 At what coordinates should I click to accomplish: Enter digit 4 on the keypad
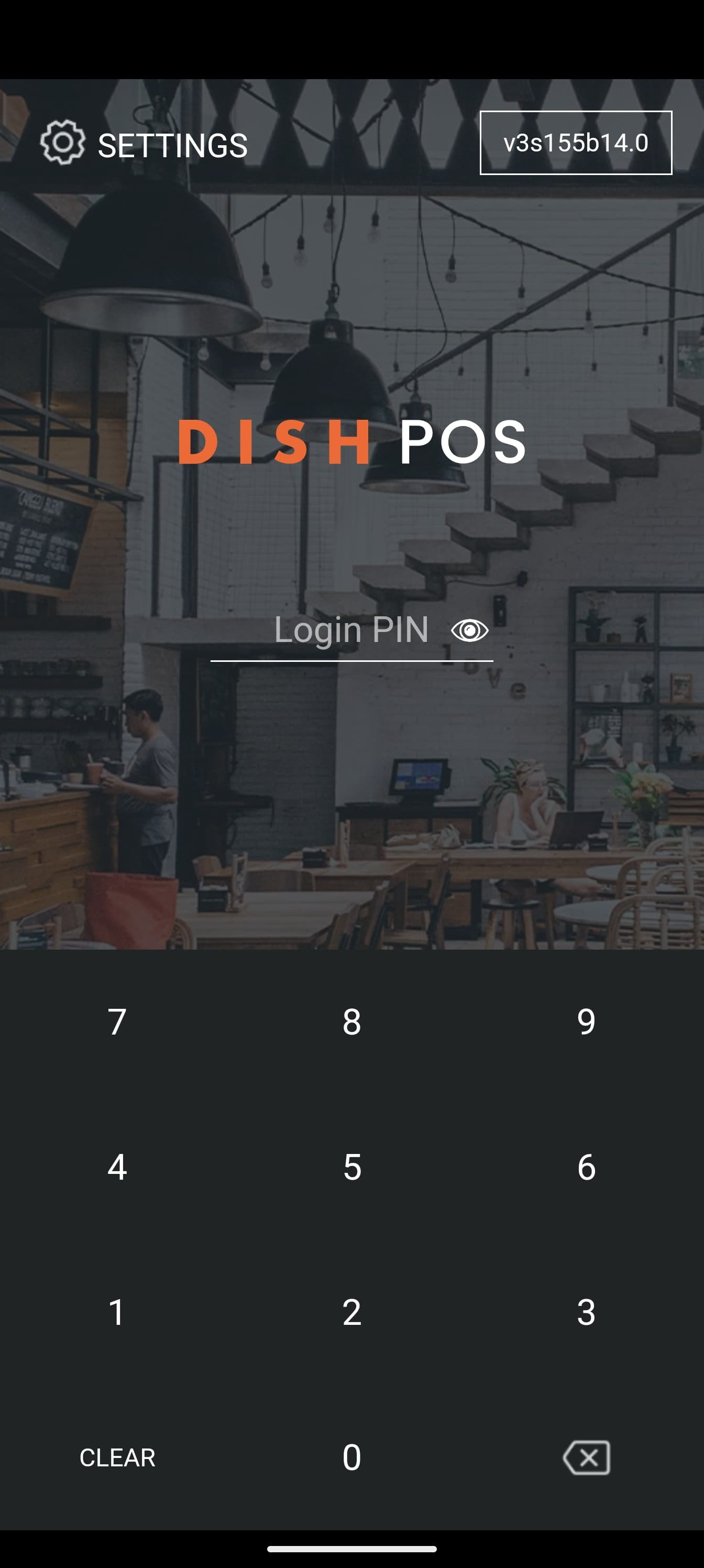pos(117,1167)
